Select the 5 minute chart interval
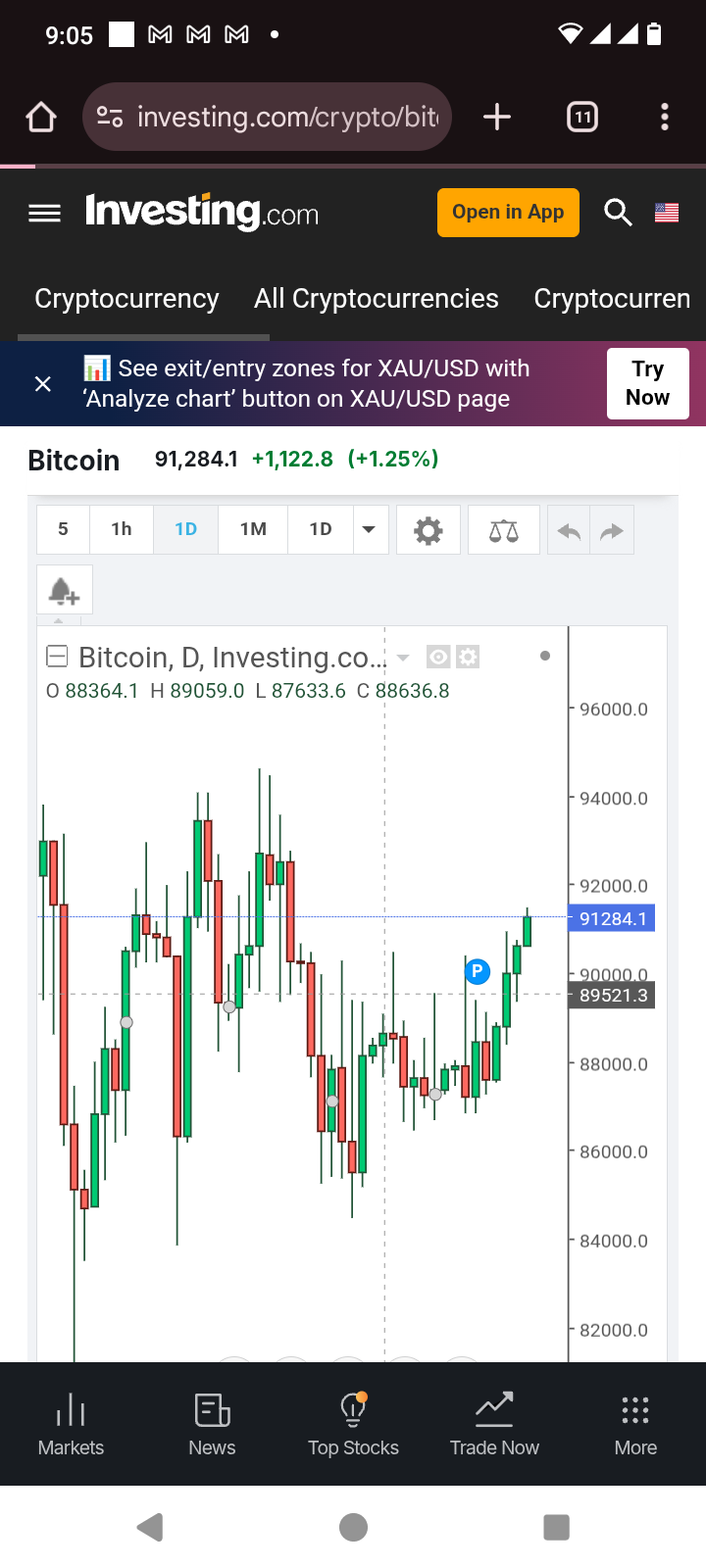This screenshot has width=706, height=1568. 63,529
